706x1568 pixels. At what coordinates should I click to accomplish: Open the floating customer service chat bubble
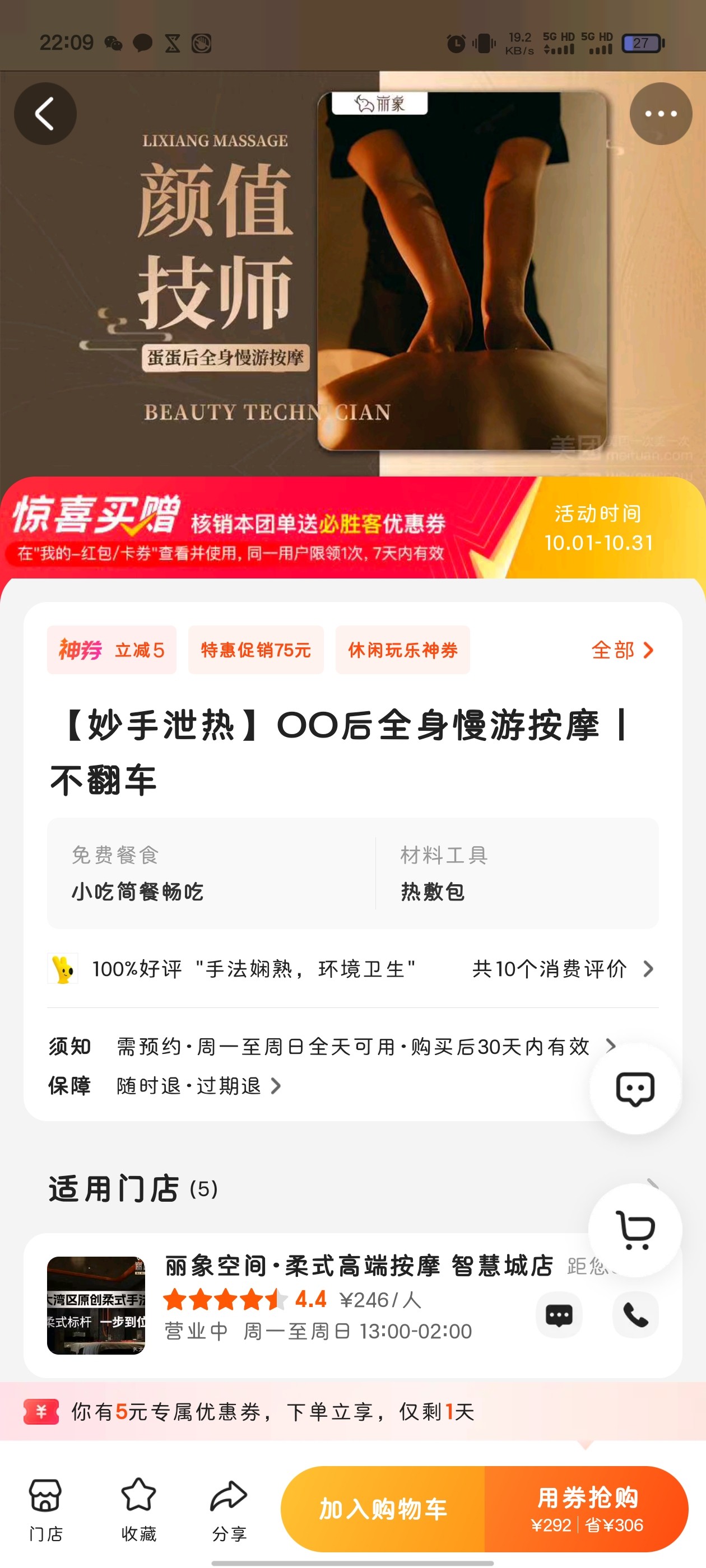(x=635, y=1089)
